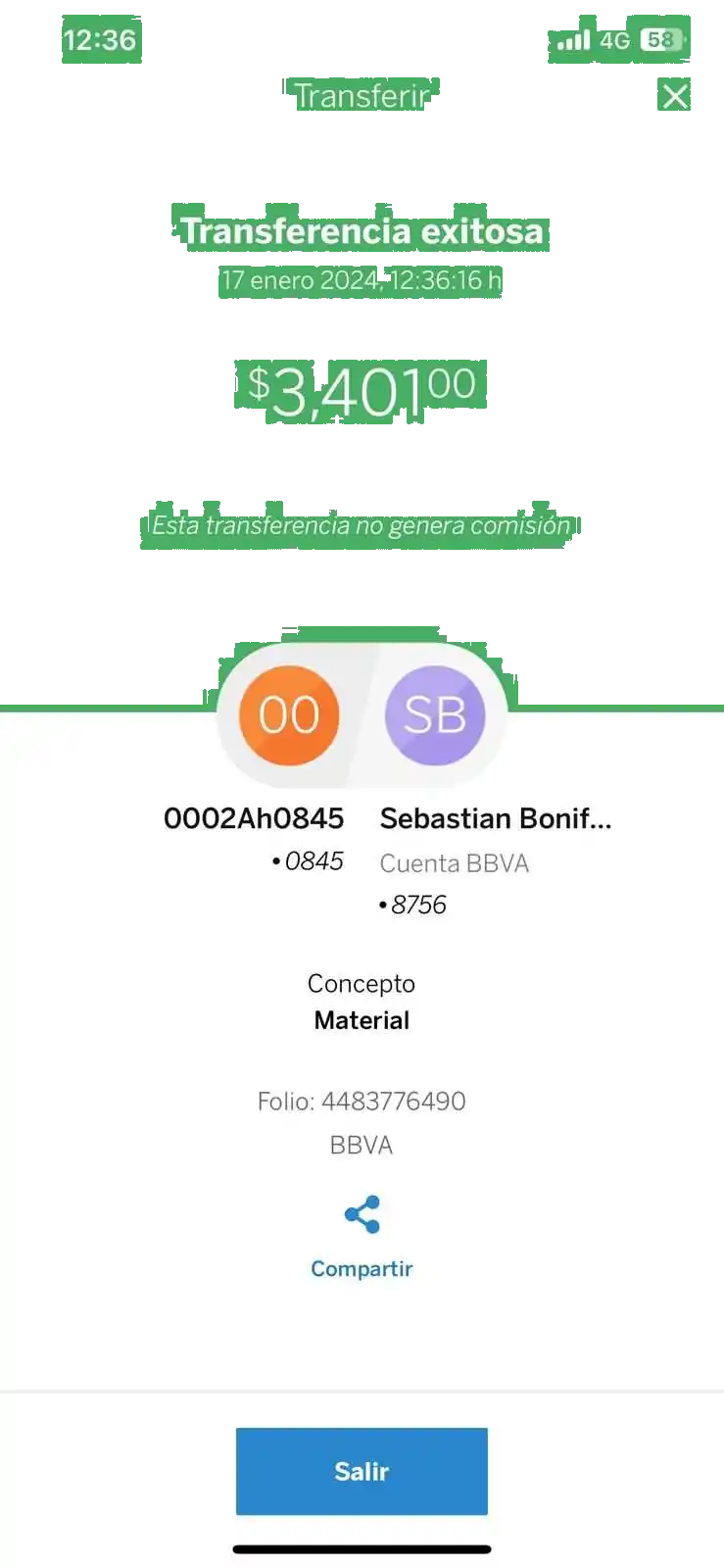Screen dimensions: 724x1568
Task: Tap the Salir button
Action: click(362, 1470)
